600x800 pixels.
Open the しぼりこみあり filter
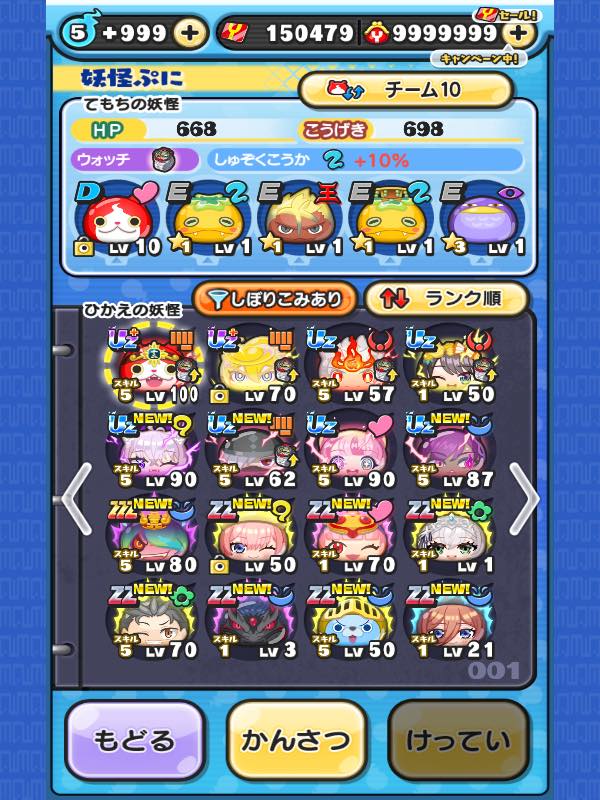click(x=274, y=298)
